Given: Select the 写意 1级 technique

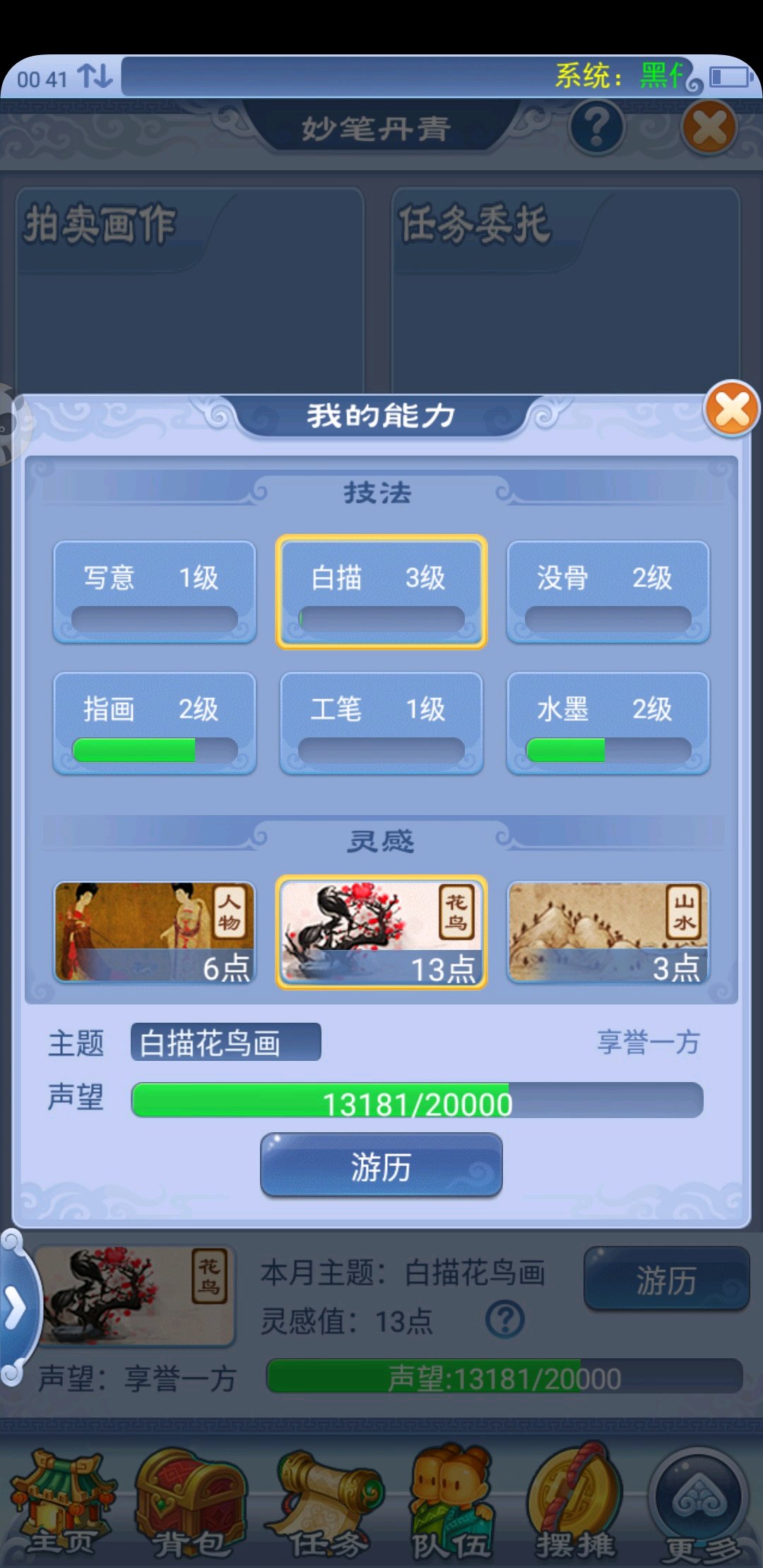Looking at the screenshot, I should coord(155,592).
